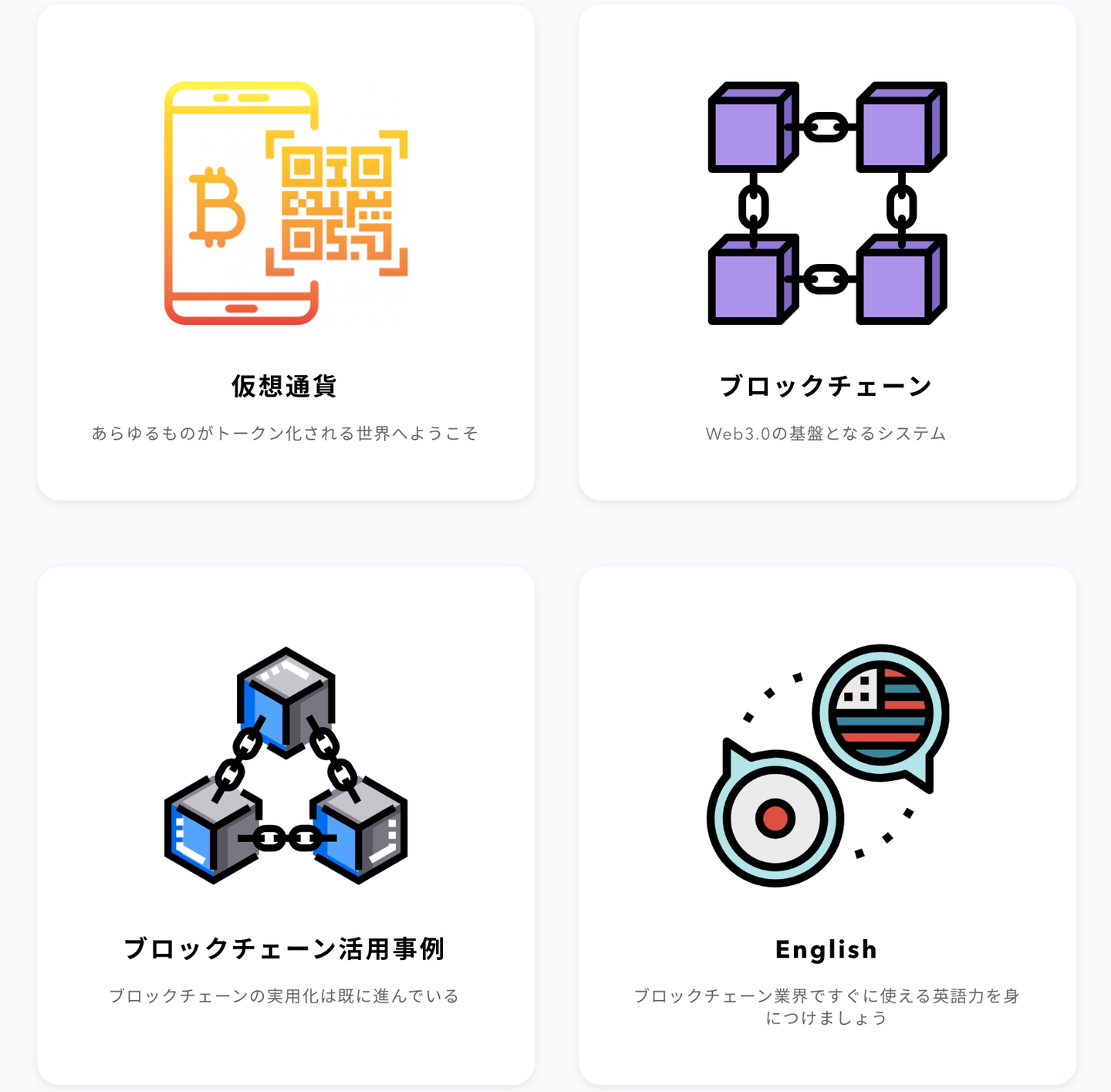Viewport: 1111px width, 1092px height.
Task: Go to the English learning card
Action: [x=827, y=826]
